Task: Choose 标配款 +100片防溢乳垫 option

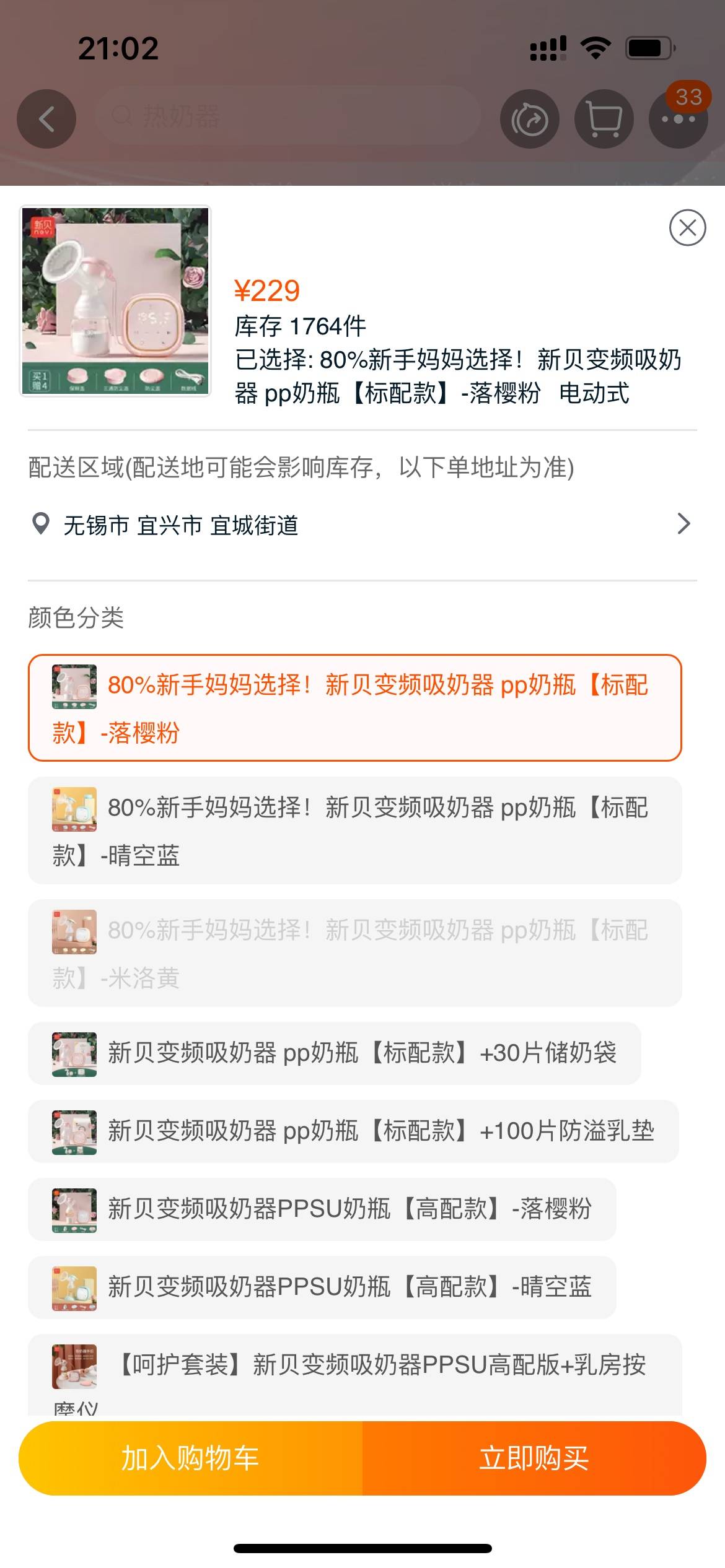Action: point(353,1131)
